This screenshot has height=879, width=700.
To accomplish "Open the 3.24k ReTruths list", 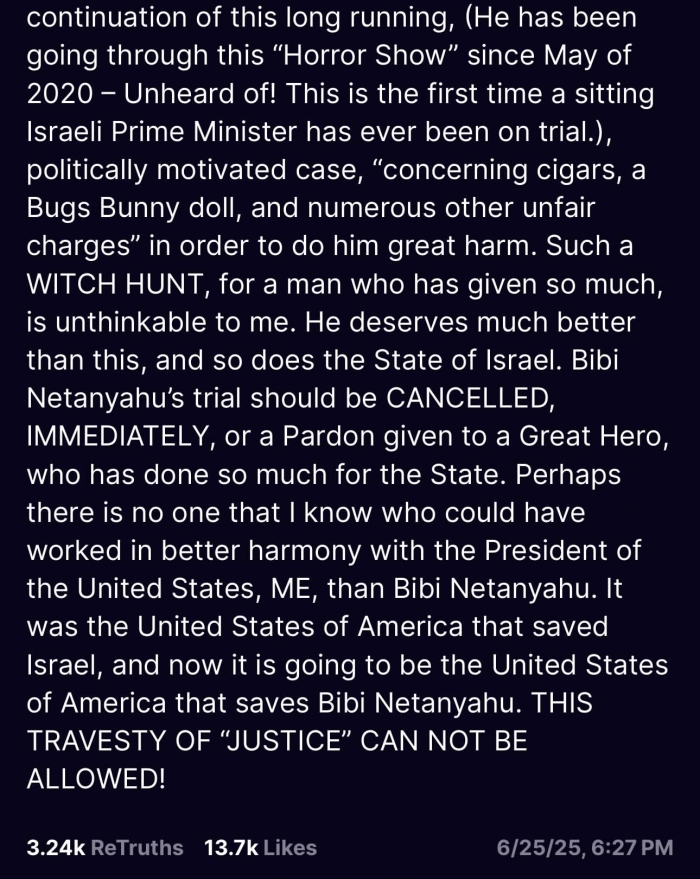I will click(105, 847).
